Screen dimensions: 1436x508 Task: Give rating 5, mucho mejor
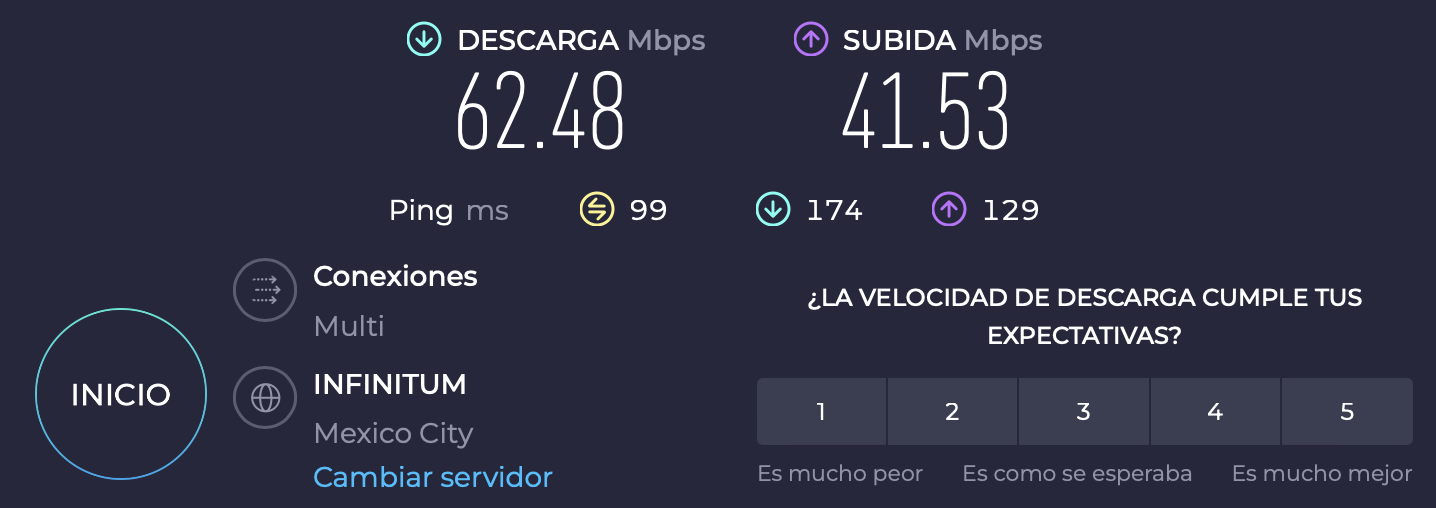tap(1347, 411)
